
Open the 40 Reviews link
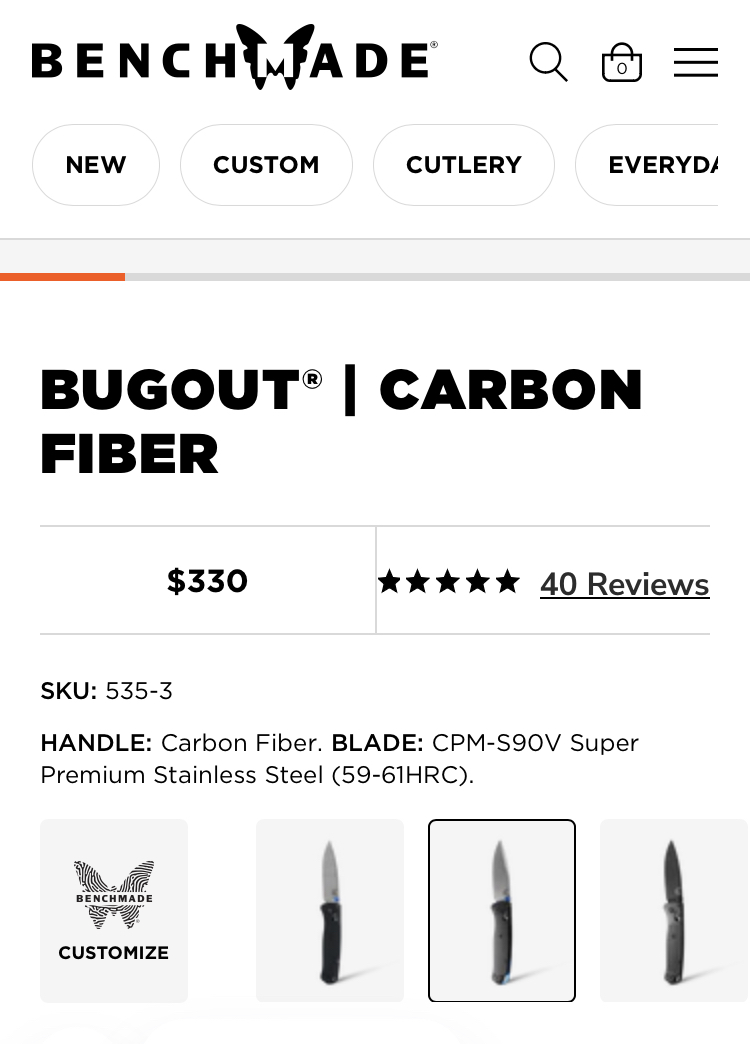(624, 584)
